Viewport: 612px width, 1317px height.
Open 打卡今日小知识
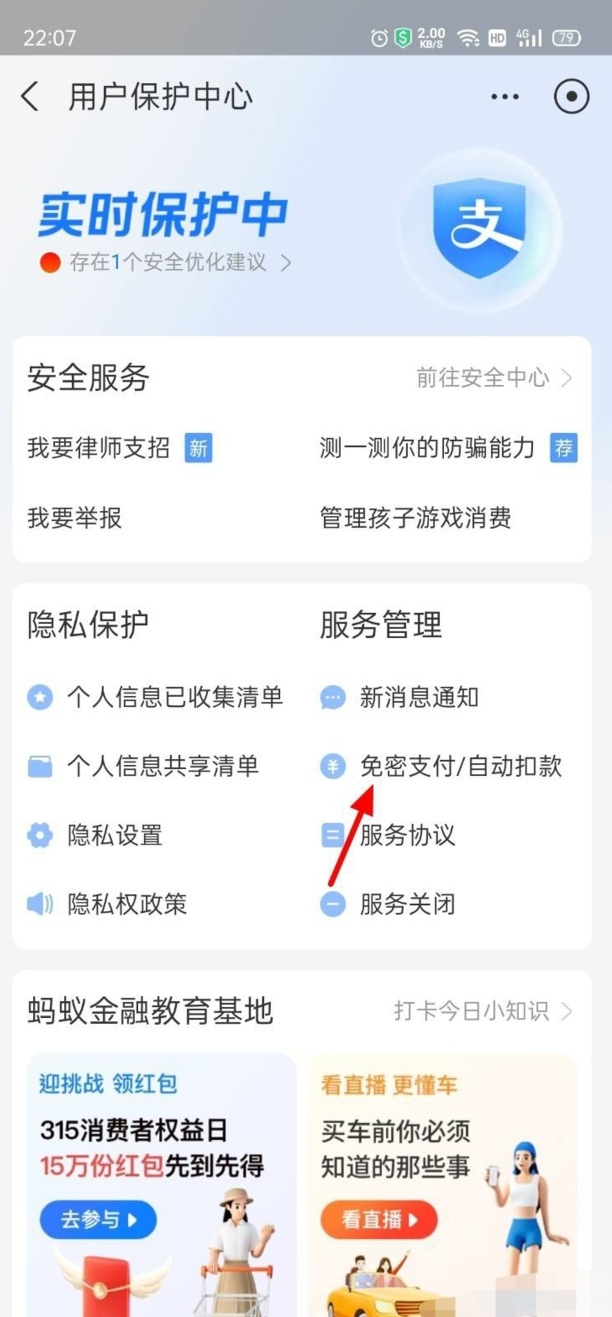coord(484,1011)
